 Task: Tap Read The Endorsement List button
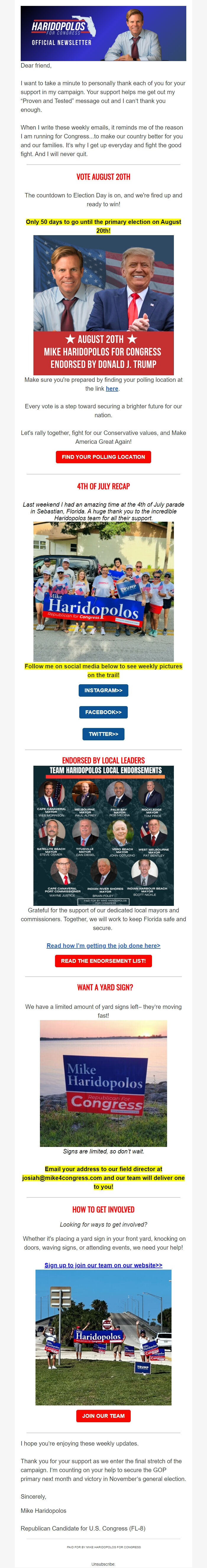(x=103, y=960)
